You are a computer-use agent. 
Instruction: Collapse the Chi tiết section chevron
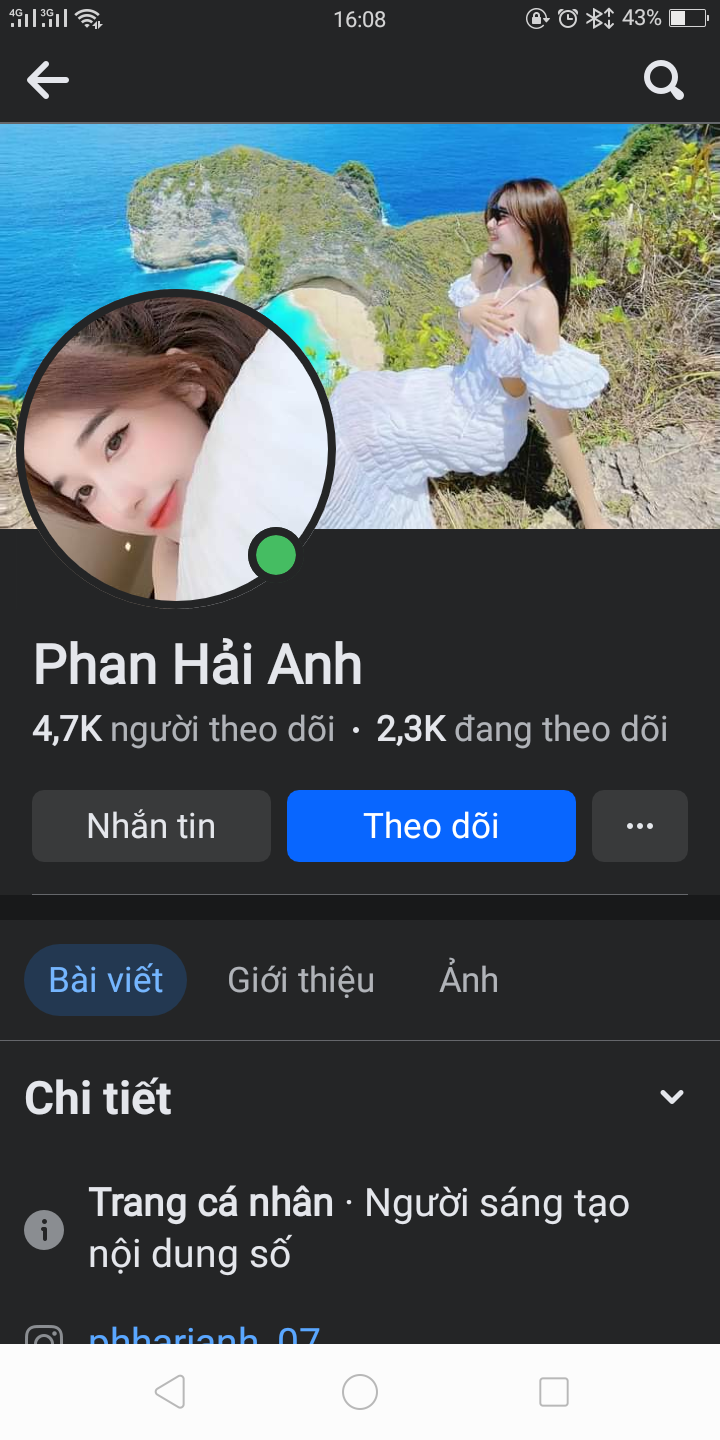pyautogui.click(x=671, y=1095)
